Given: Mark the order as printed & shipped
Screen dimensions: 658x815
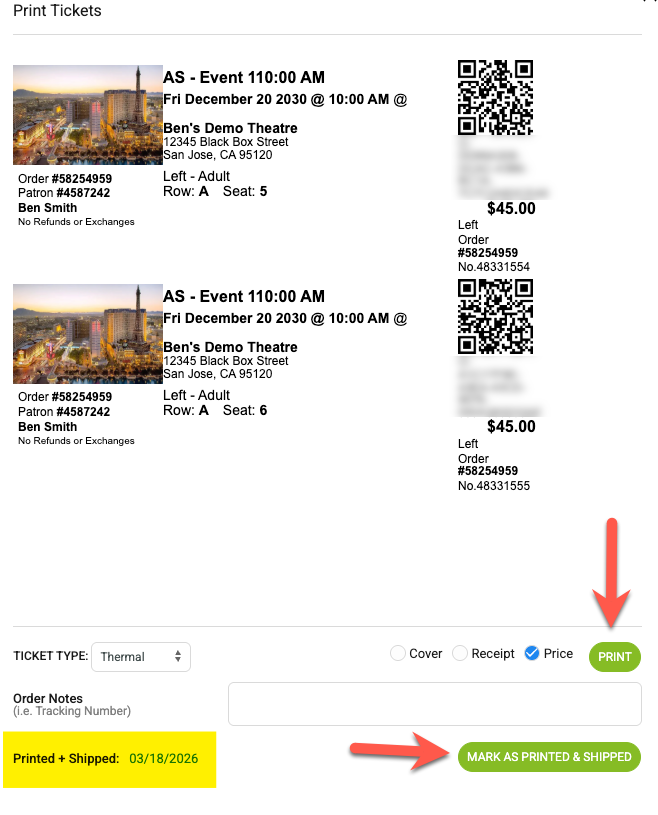Looking at the screenshot, I should point(549,757).
